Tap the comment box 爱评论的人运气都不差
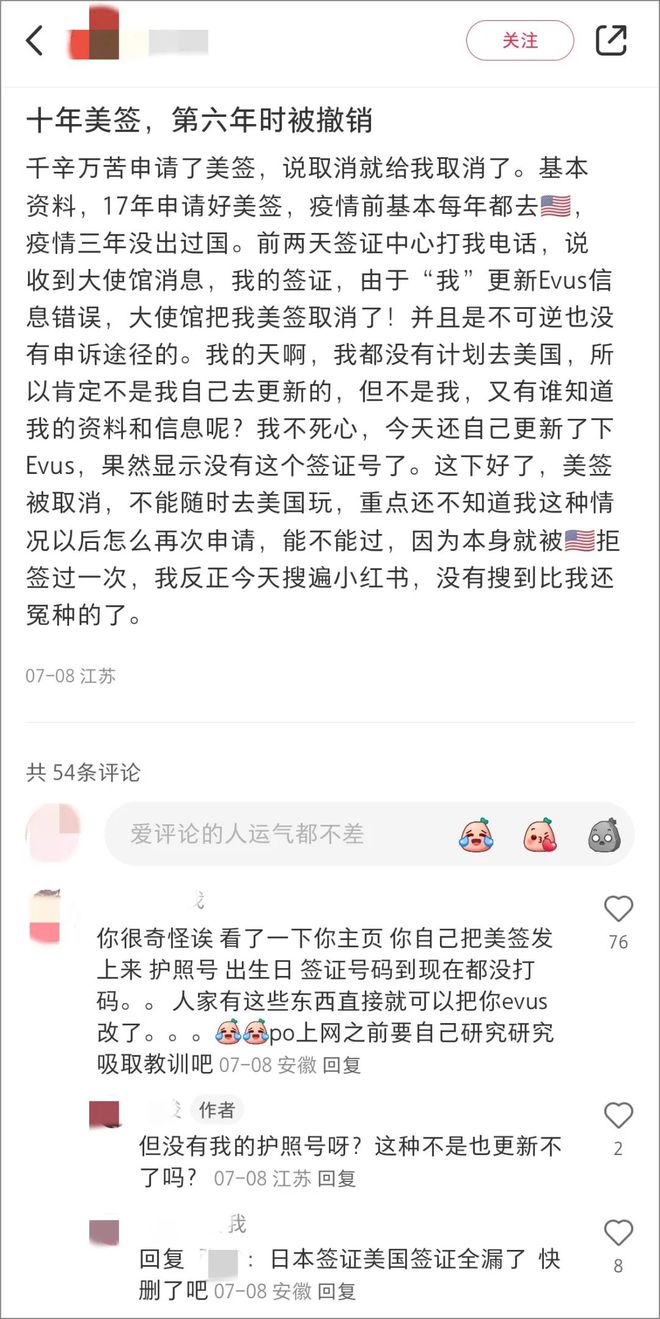Image resolution: width=660 pixels, height=1319 pixels. coord(280,834)
